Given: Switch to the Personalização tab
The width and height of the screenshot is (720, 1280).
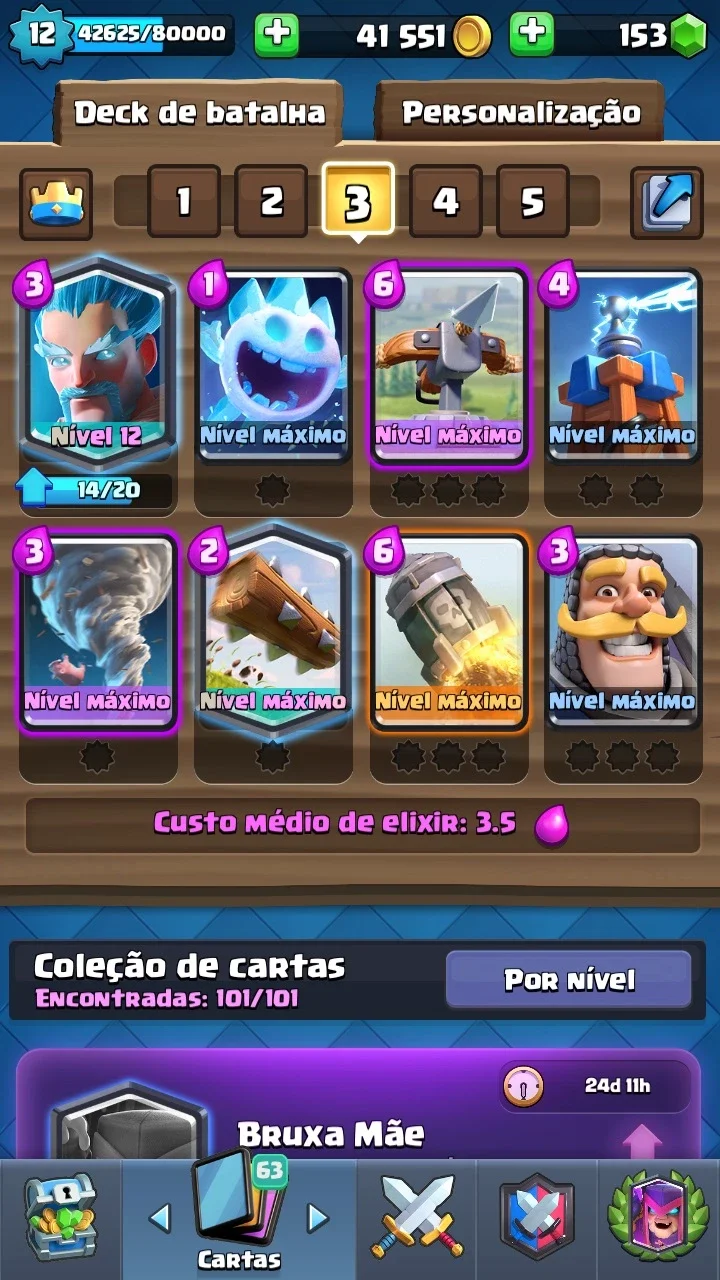Looking at the screenshot, I should coord(520,112).
